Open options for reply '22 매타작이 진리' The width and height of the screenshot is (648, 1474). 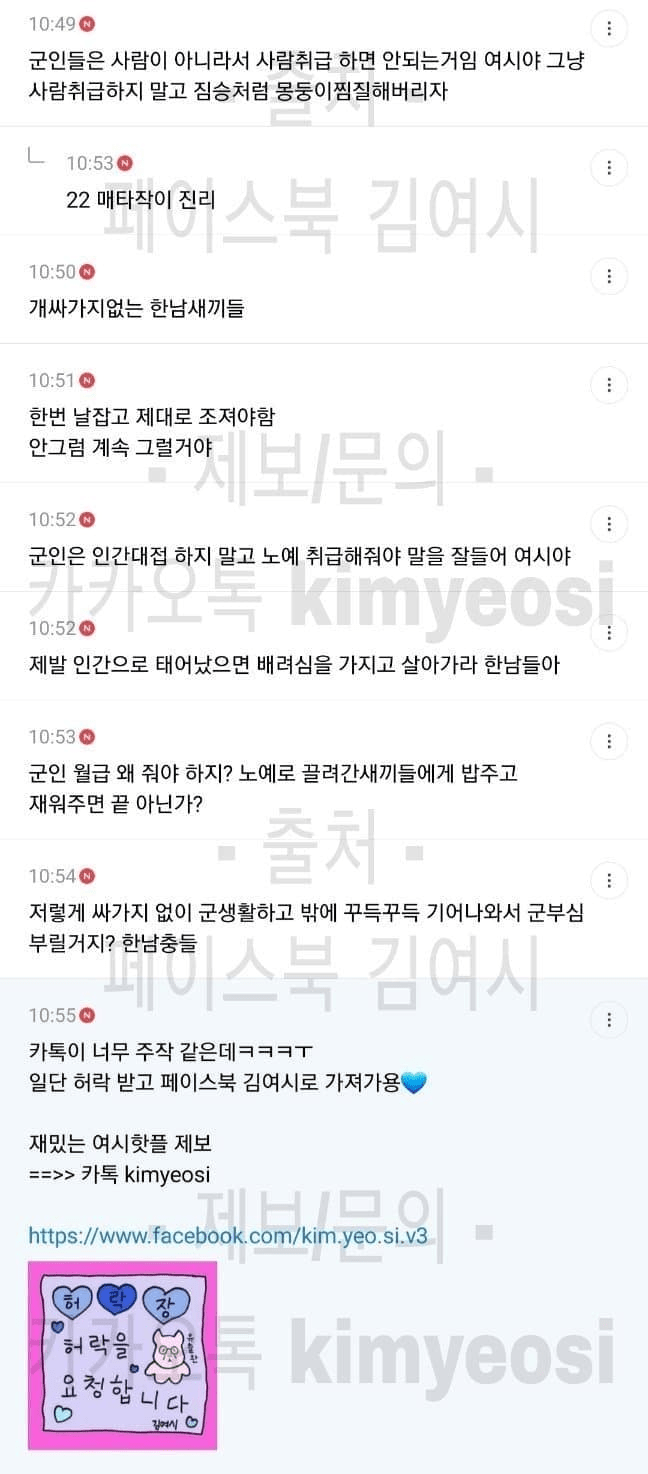coord(608,167)
